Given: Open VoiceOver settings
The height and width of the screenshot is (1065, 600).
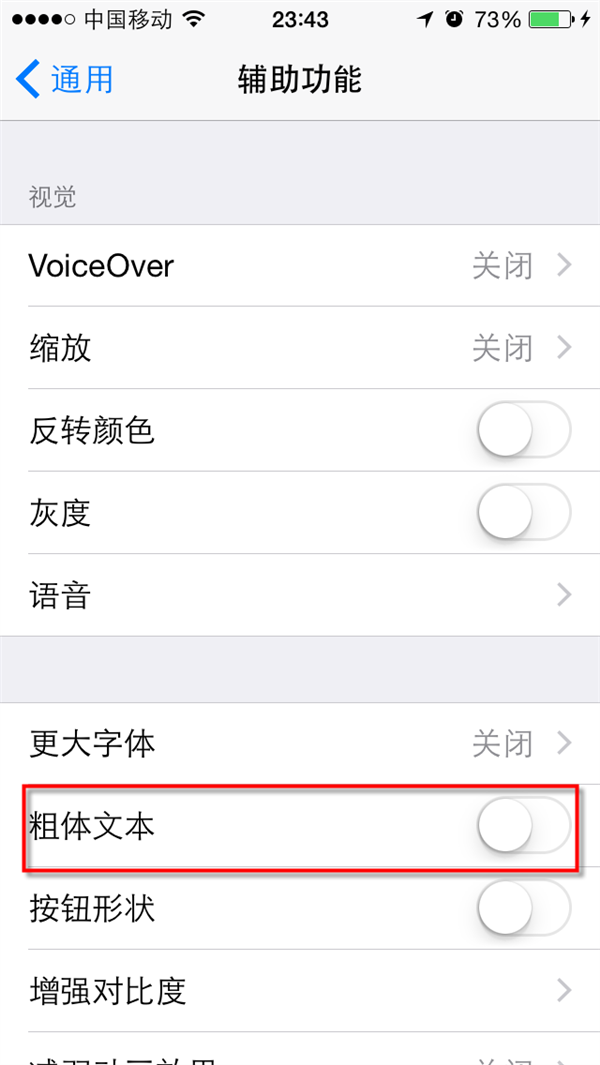Looking at the screenshot, I should point(300,266).
